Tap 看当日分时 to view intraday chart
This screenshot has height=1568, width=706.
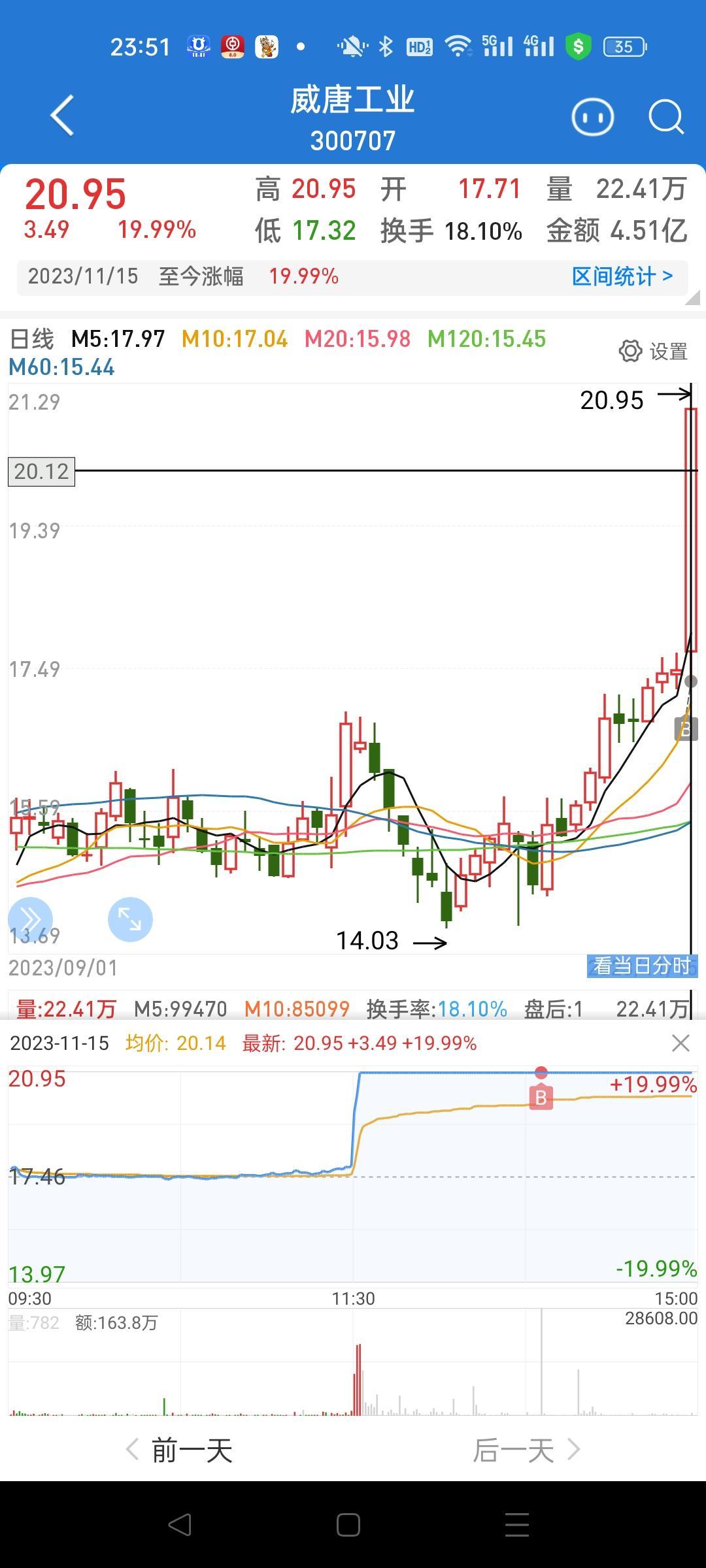(642, 966)
